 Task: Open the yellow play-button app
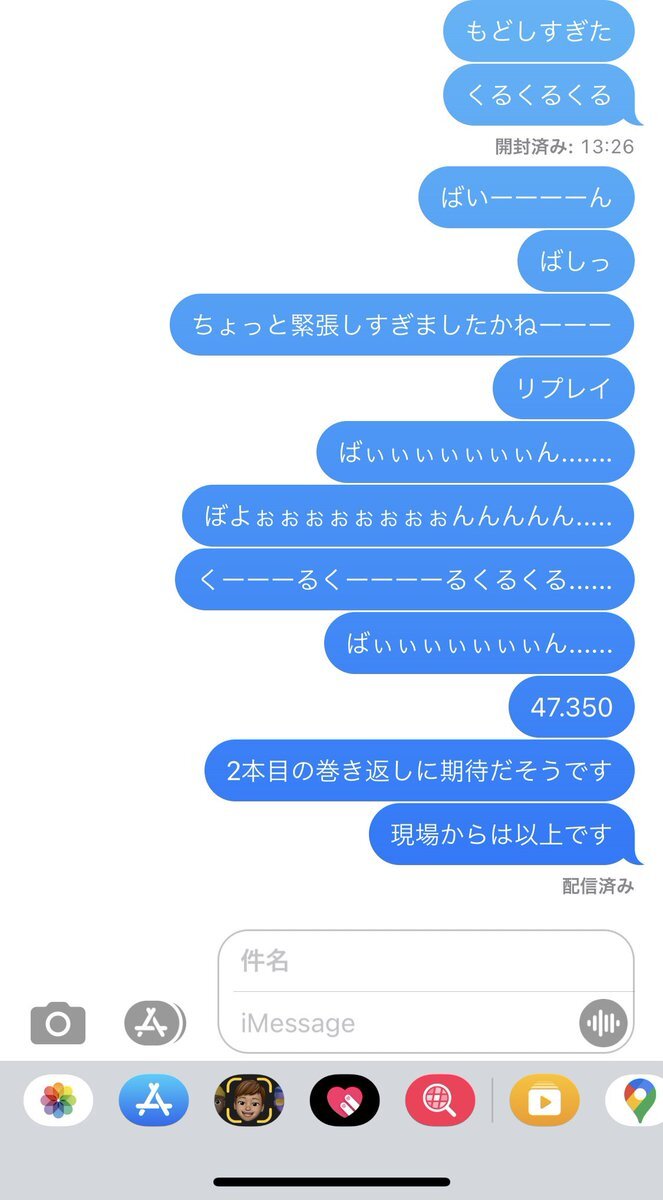pyautogui.click(x=545, y=1102)
